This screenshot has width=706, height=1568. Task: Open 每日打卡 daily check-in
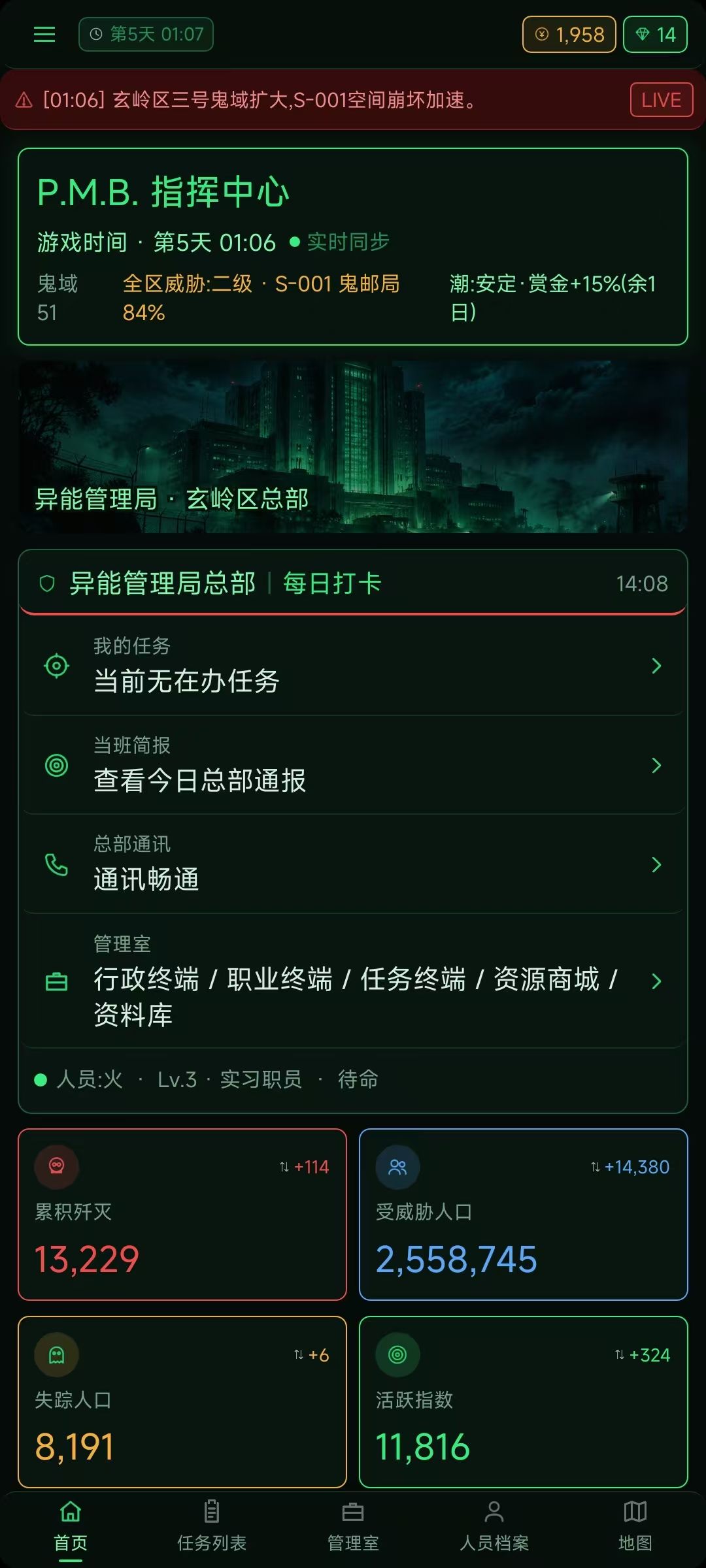(332, 583)
